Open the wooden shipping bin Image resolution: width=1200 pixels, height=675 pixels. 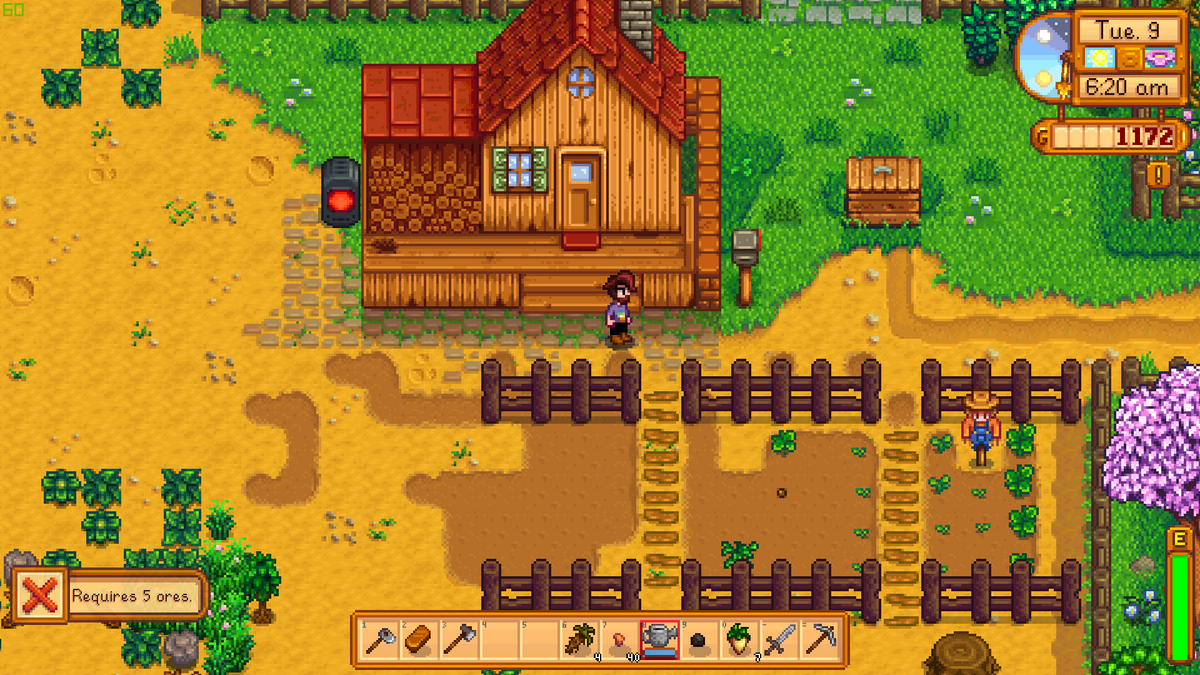tap(883, 189)
